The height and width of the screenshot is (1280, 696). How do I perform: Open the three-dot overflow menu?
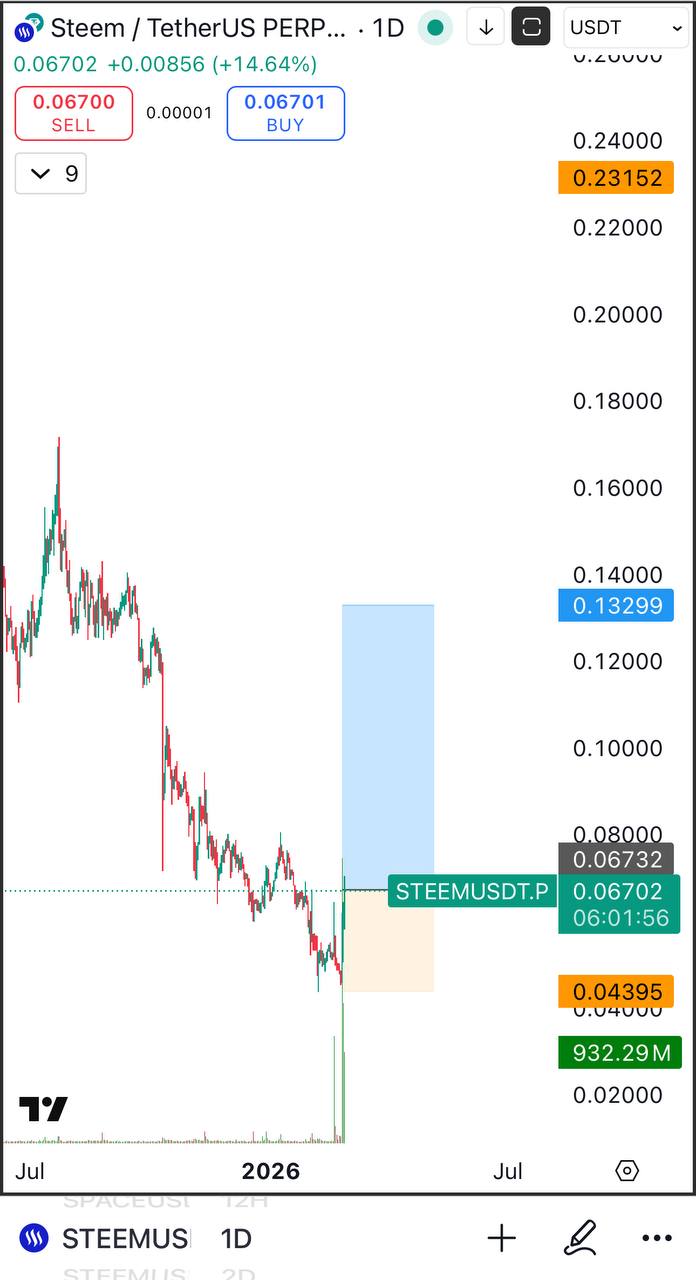(657, 1240)
